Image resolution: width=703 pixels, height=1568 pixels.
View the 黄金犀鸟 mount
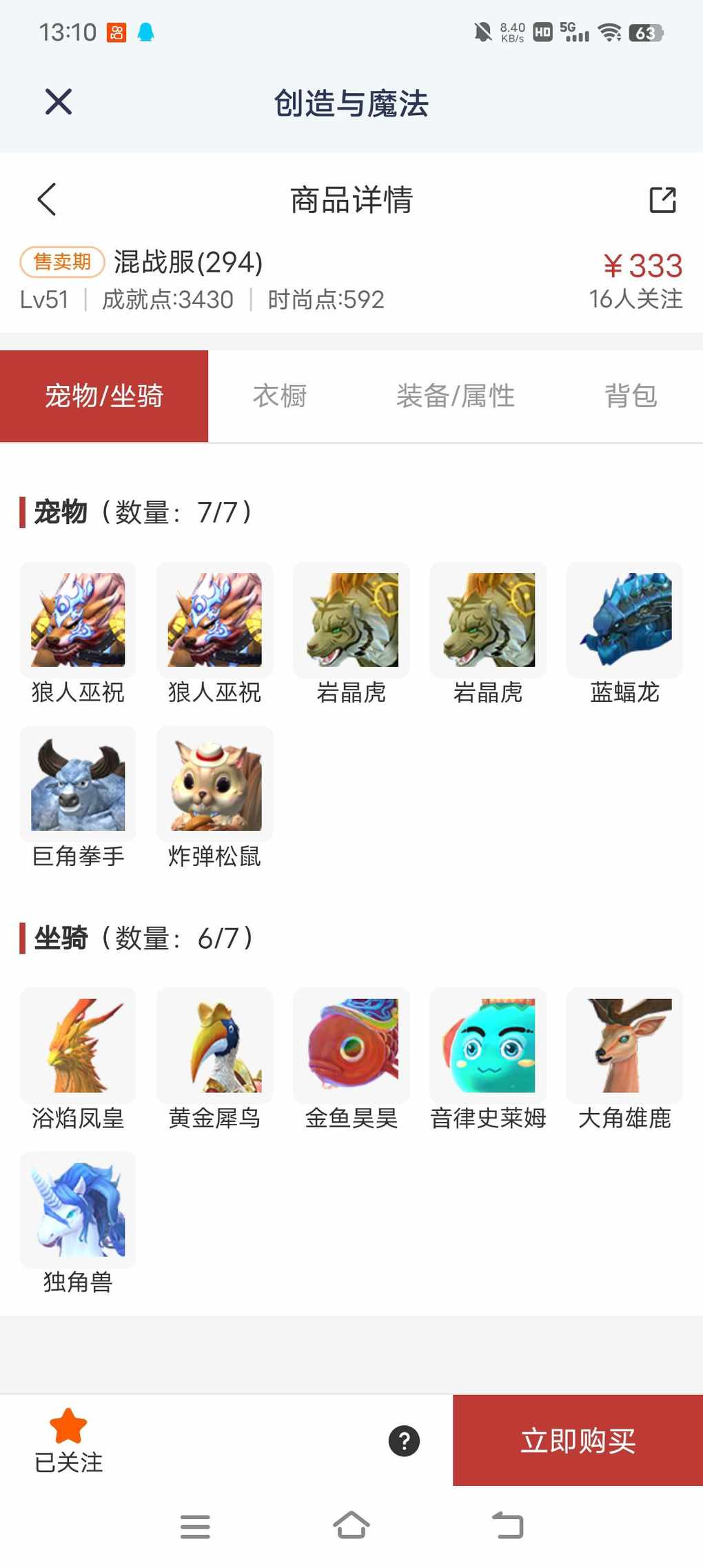coord(214,1045)
